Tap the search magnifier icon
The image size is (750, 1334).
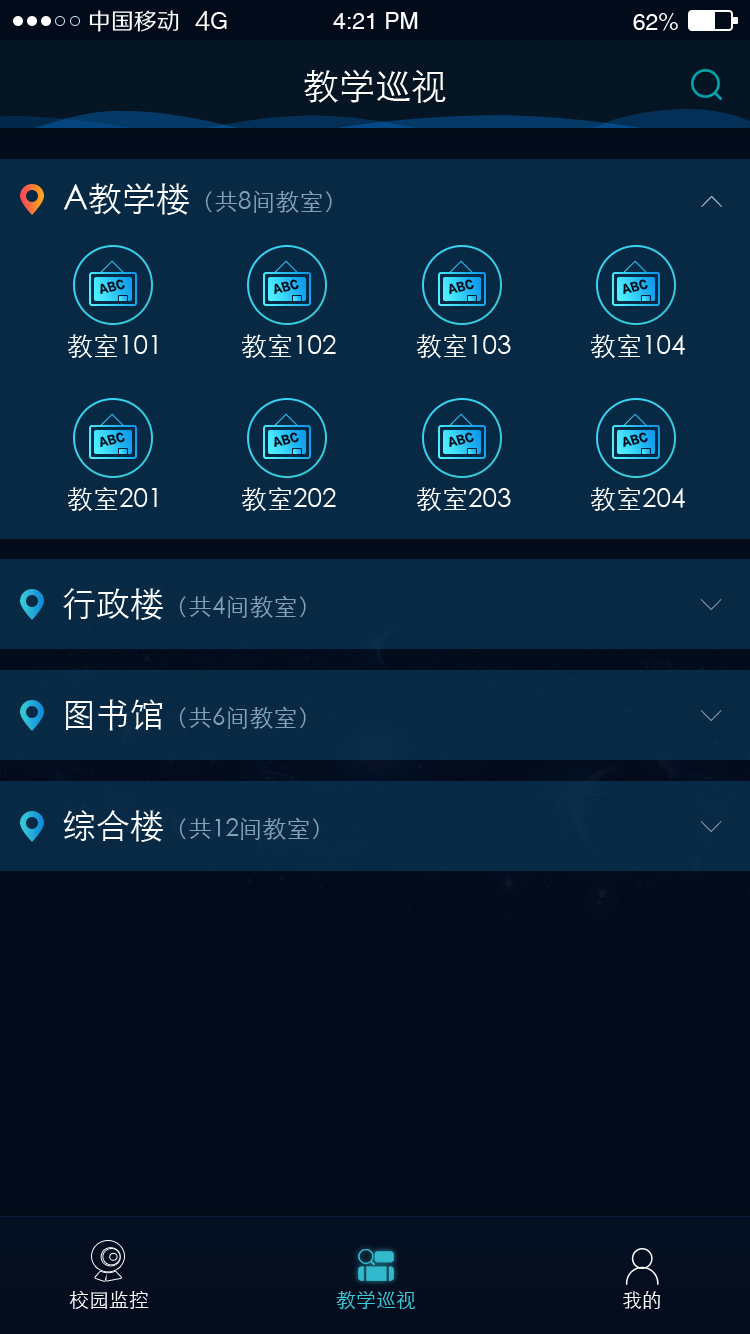point(707,85)
